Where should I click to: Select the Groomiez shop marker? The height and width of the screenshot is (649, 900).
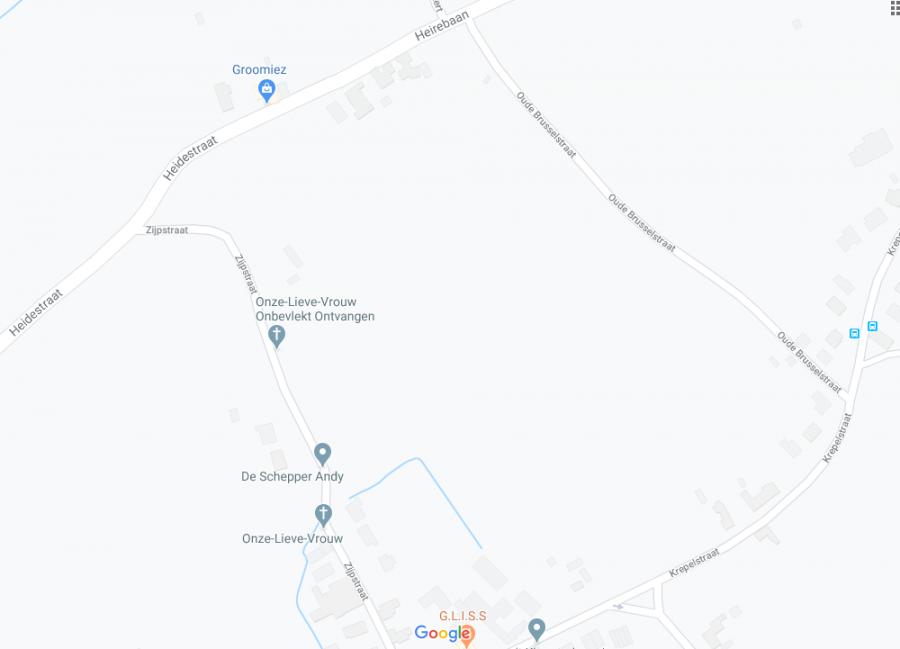pyautogui.click(x=267, y=91)
